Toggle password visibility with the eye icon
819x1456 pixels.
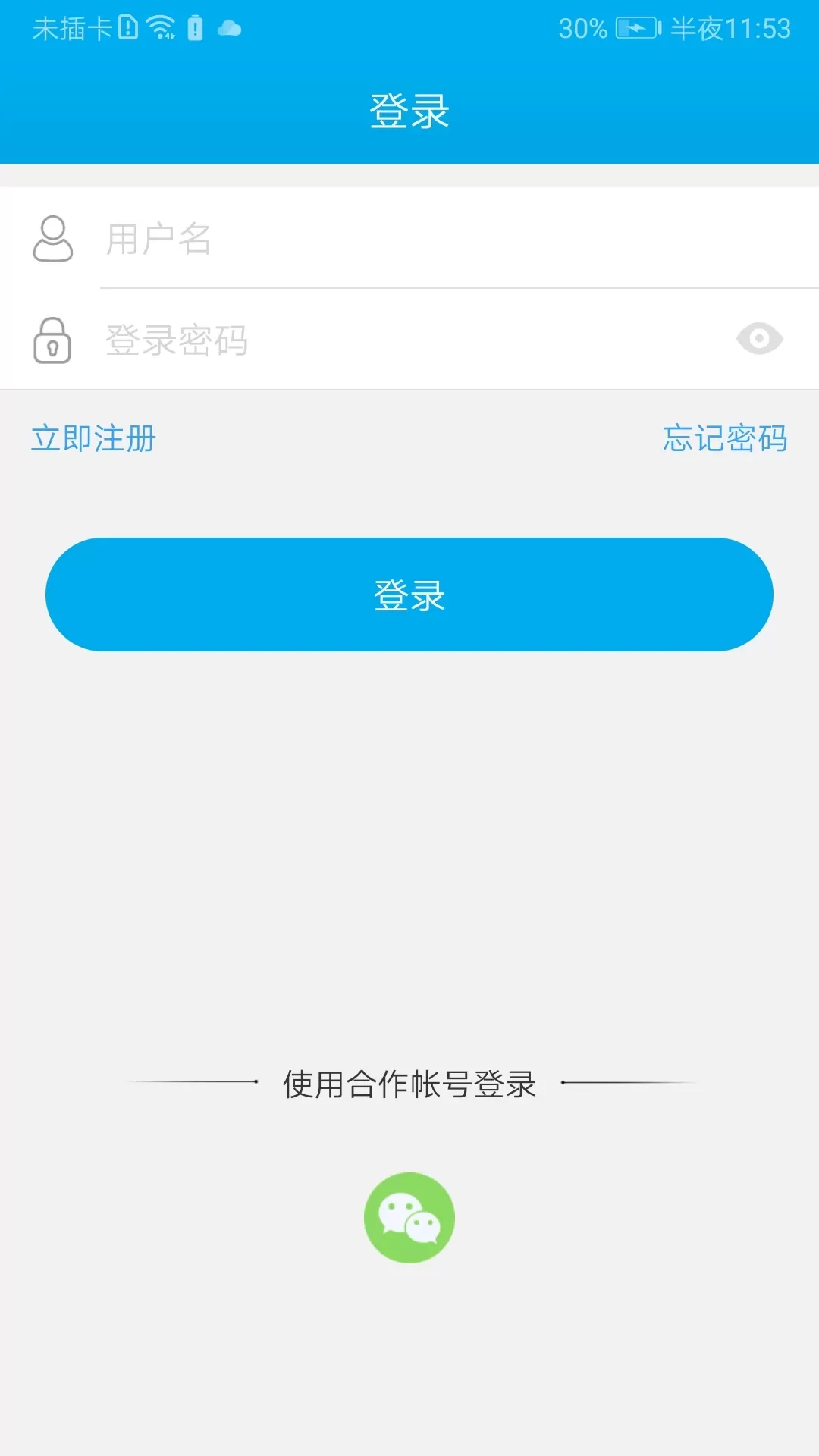tap(759, 338)
